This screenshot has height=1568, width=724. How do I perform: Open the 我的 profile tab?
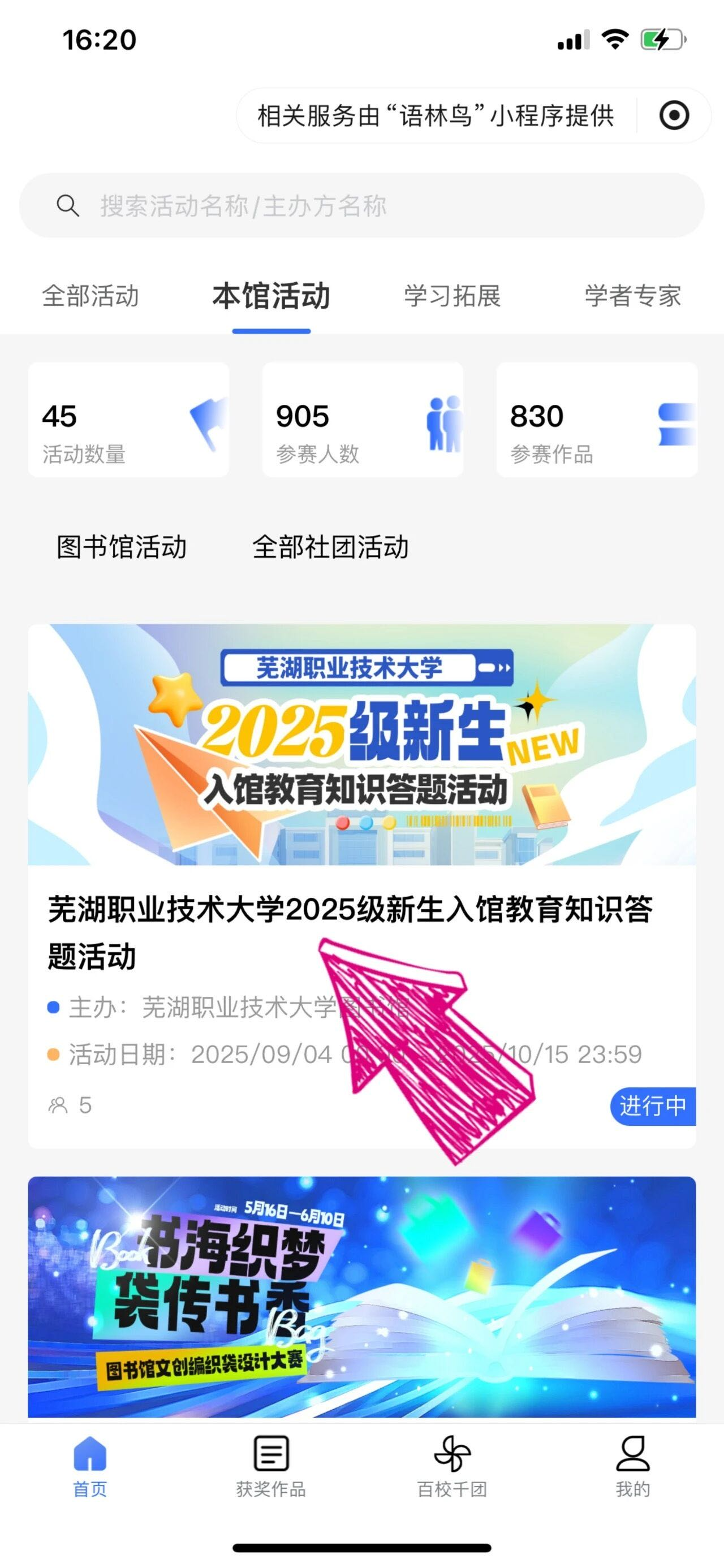point(633,1467)
